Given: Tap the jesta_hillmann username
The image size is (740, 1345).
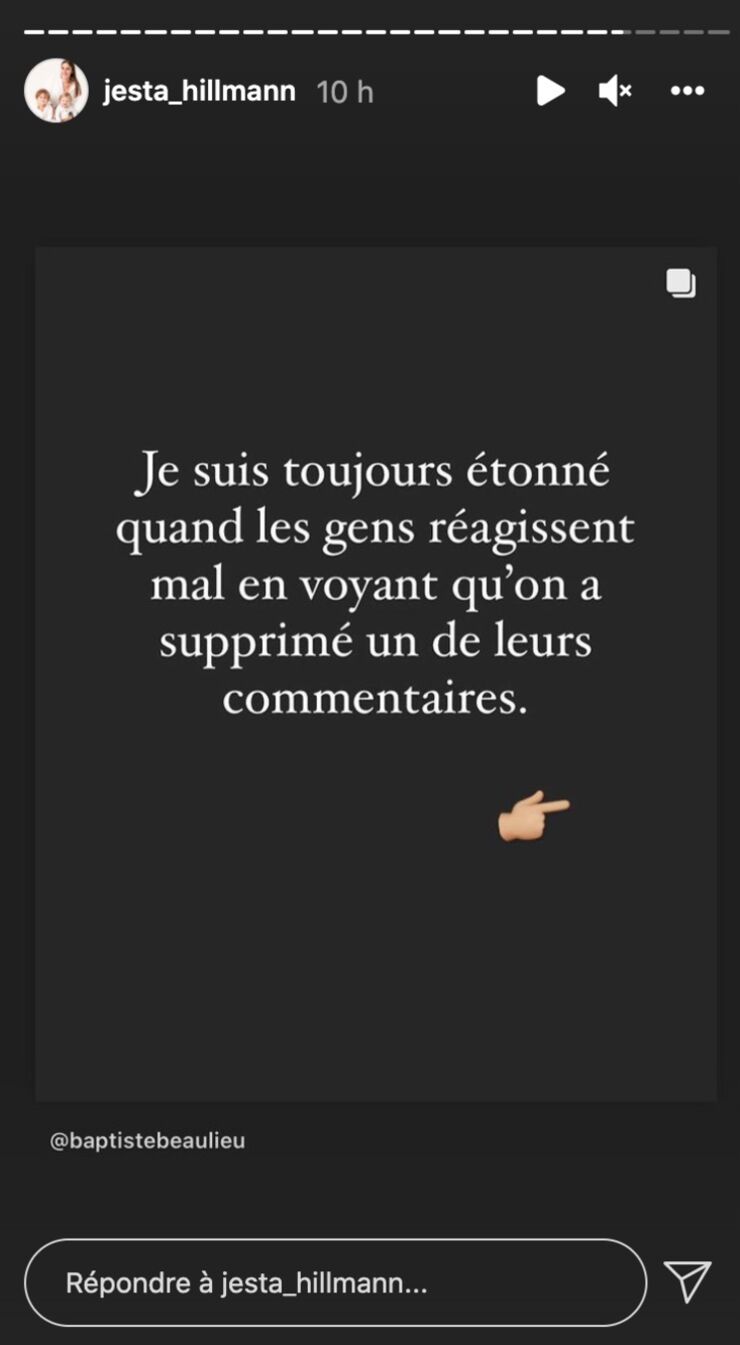Looking at the screenshot, I should [x=199, y=92].
